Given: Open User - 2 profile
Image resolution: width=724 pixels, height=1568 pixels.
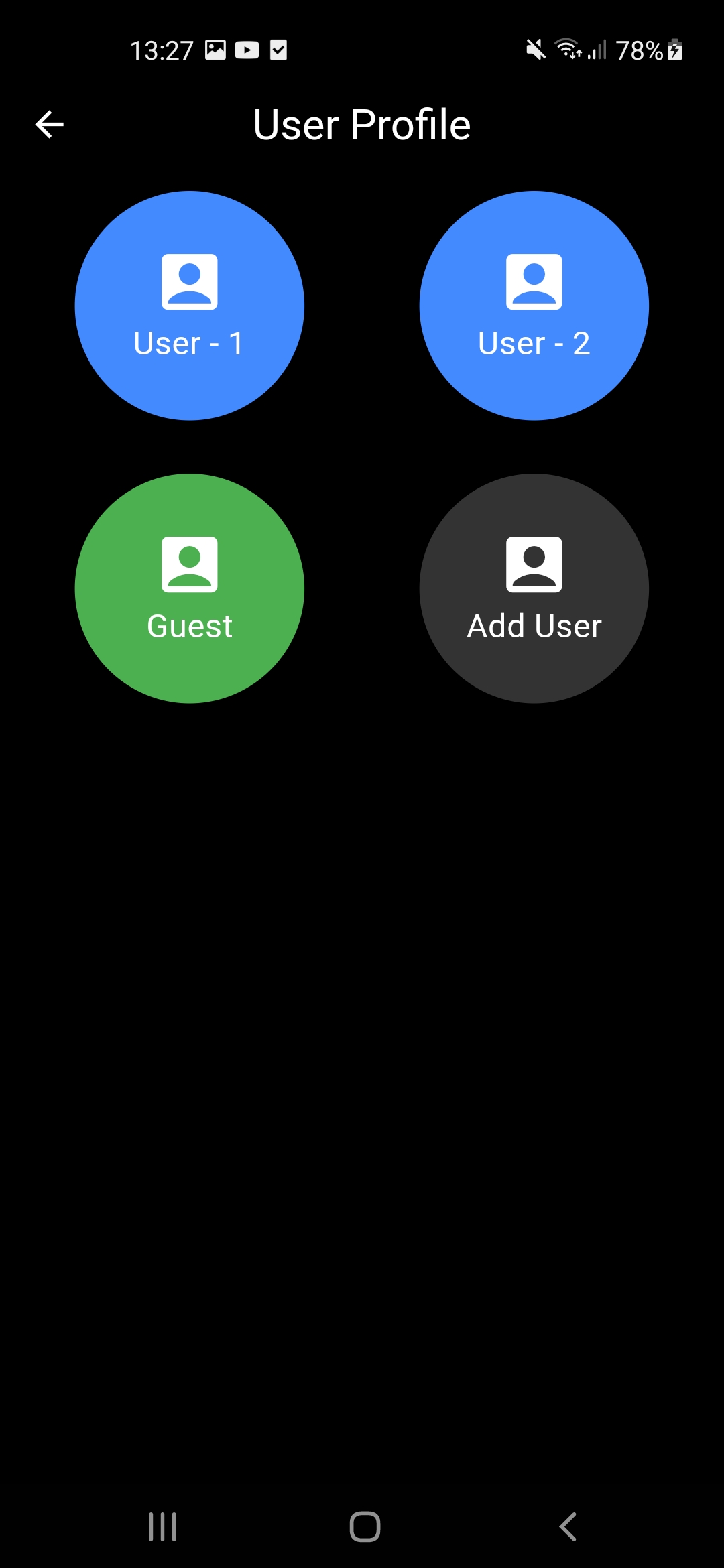Looking at the screenshot, I should [x=534, y=305].
